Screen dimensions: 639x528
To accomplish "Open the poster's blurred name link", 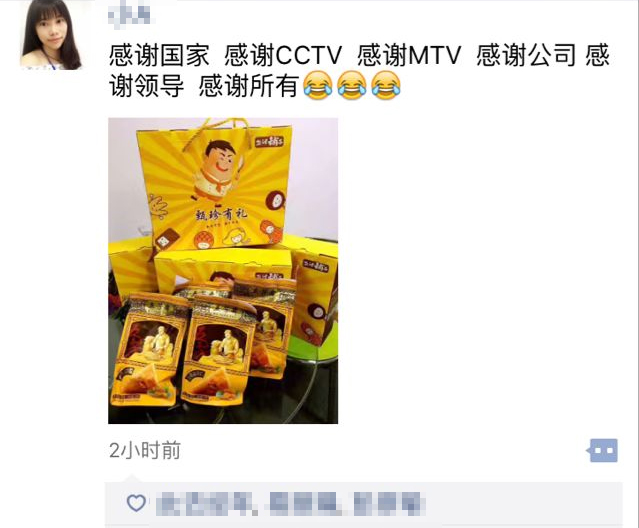I will click(x=129, y=15).
